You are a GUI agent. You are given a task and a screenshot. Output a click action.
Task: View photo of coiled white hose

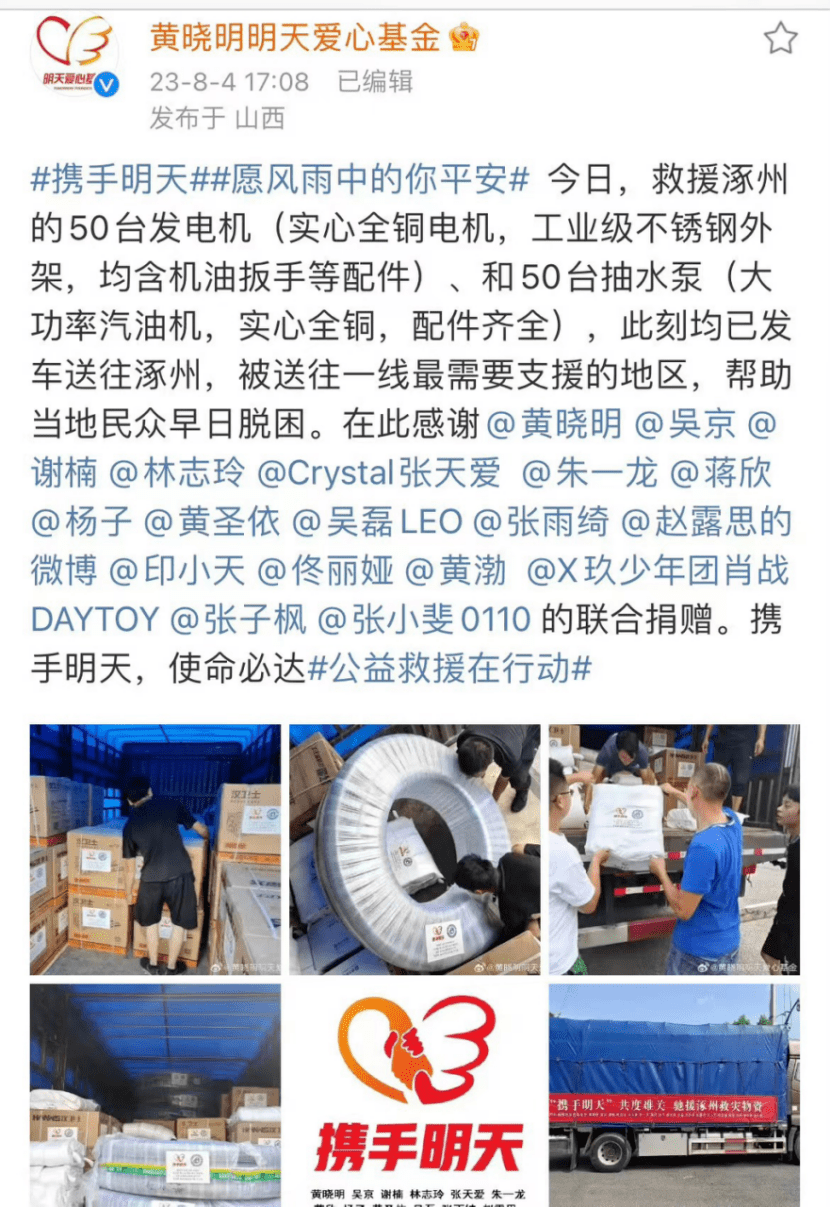click(x=414, y=849)
